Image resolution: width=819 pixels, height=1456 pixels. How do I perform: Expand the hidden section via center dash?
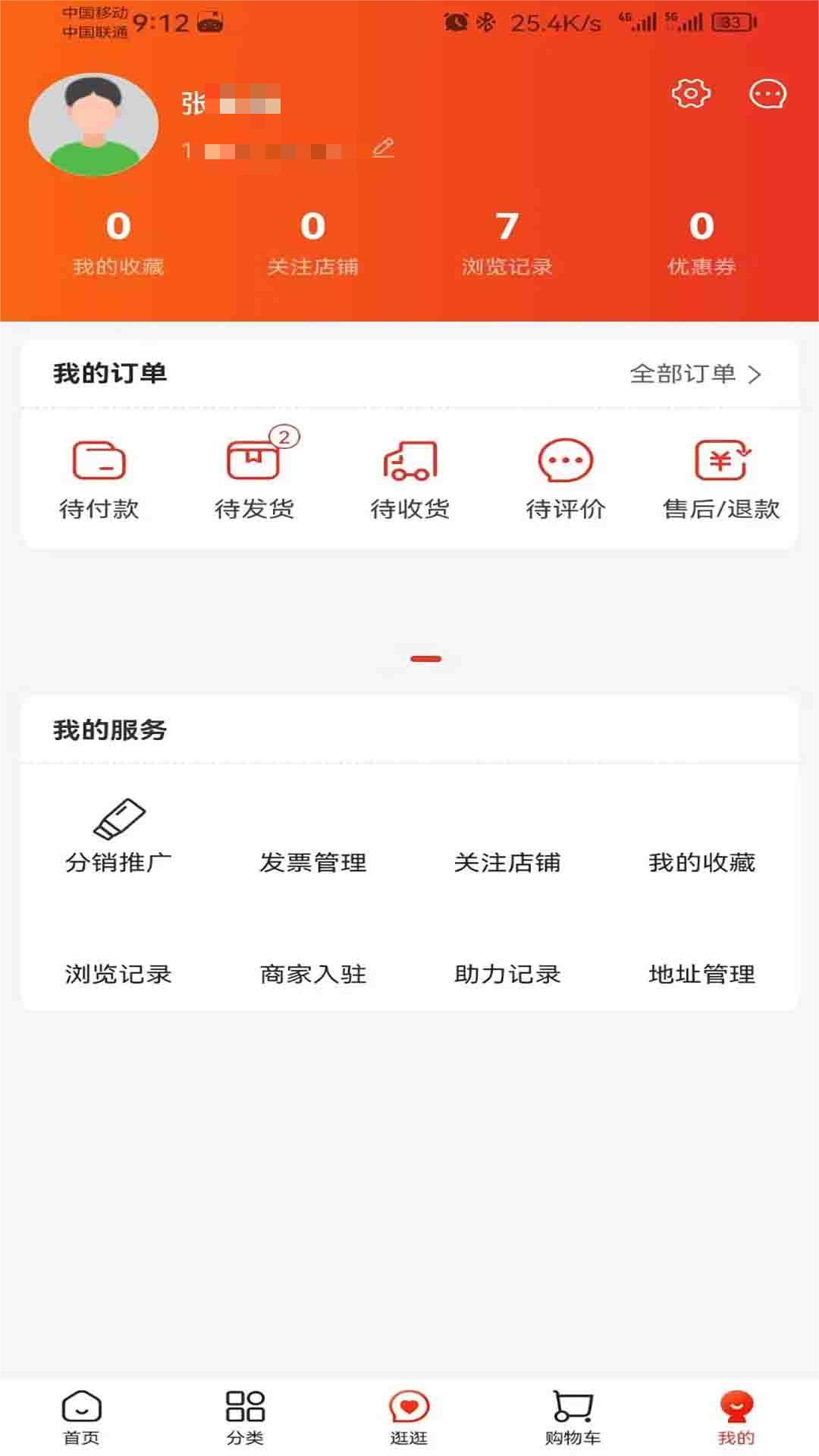point(425,657)
